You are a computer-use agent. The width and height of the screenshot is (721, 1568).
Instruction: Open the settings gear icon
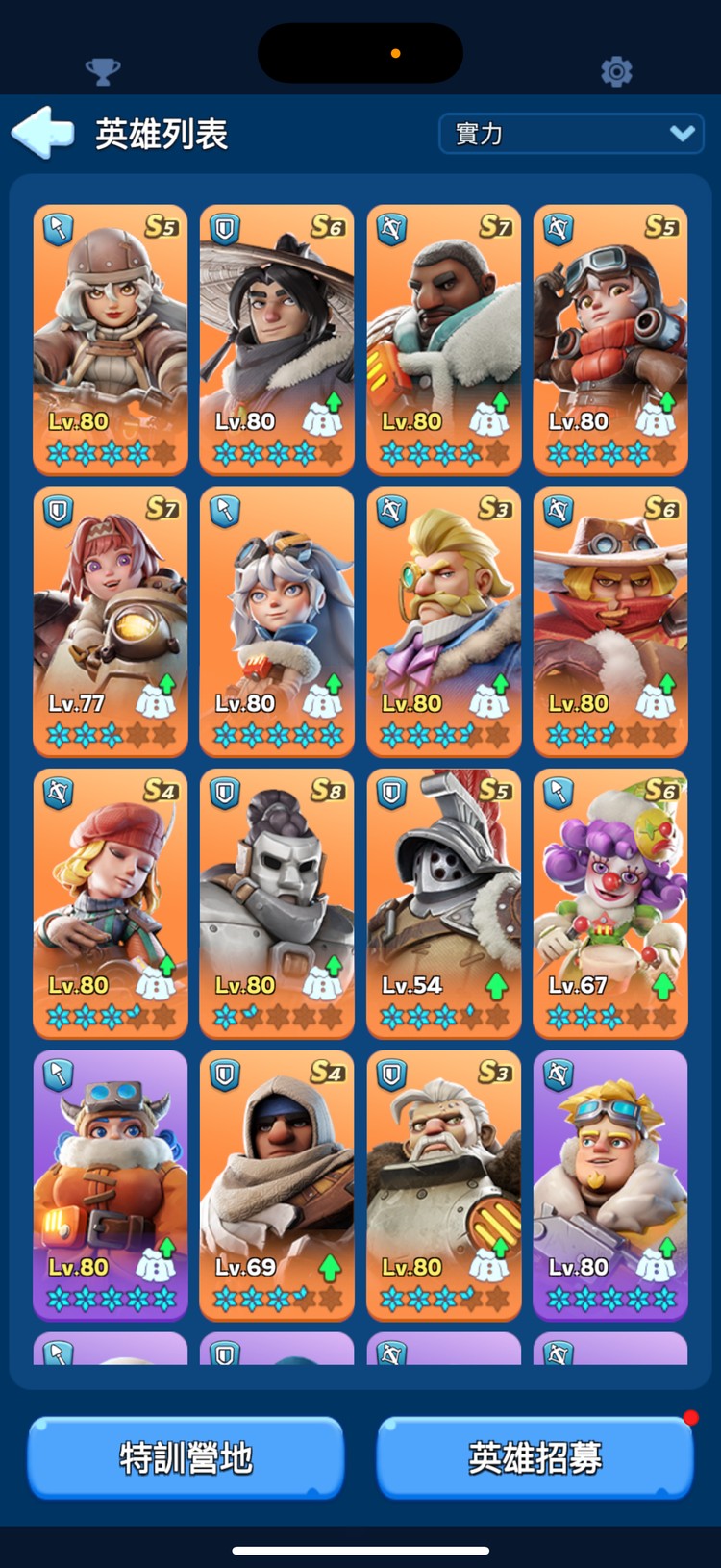[x=615, y=71]
